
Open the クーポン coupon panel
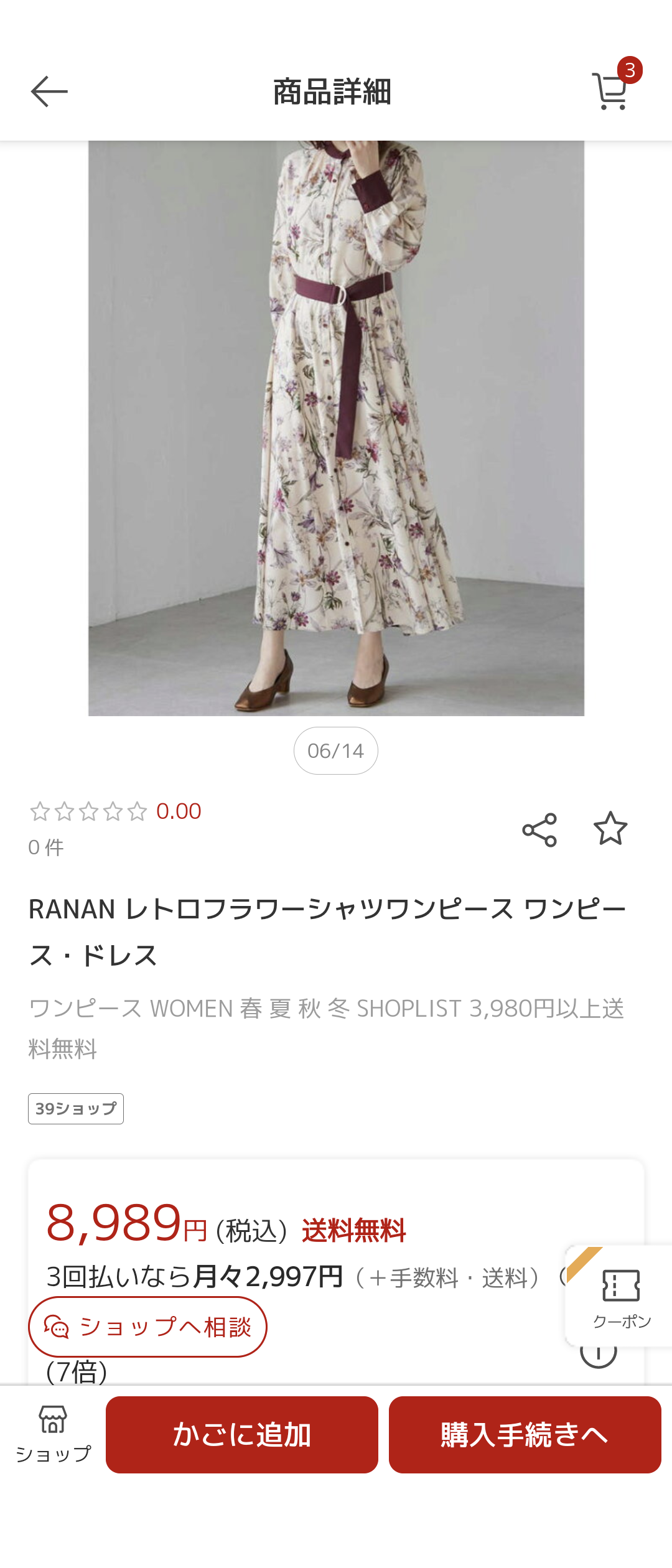pos(620,1295)
